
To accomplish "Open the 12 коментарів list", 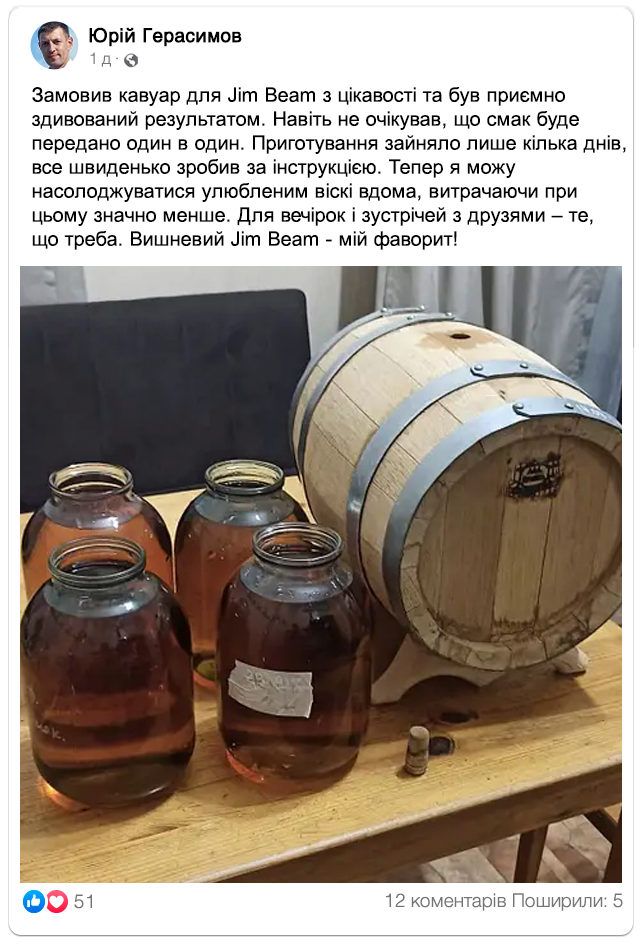I will click(x=446, y=901).
